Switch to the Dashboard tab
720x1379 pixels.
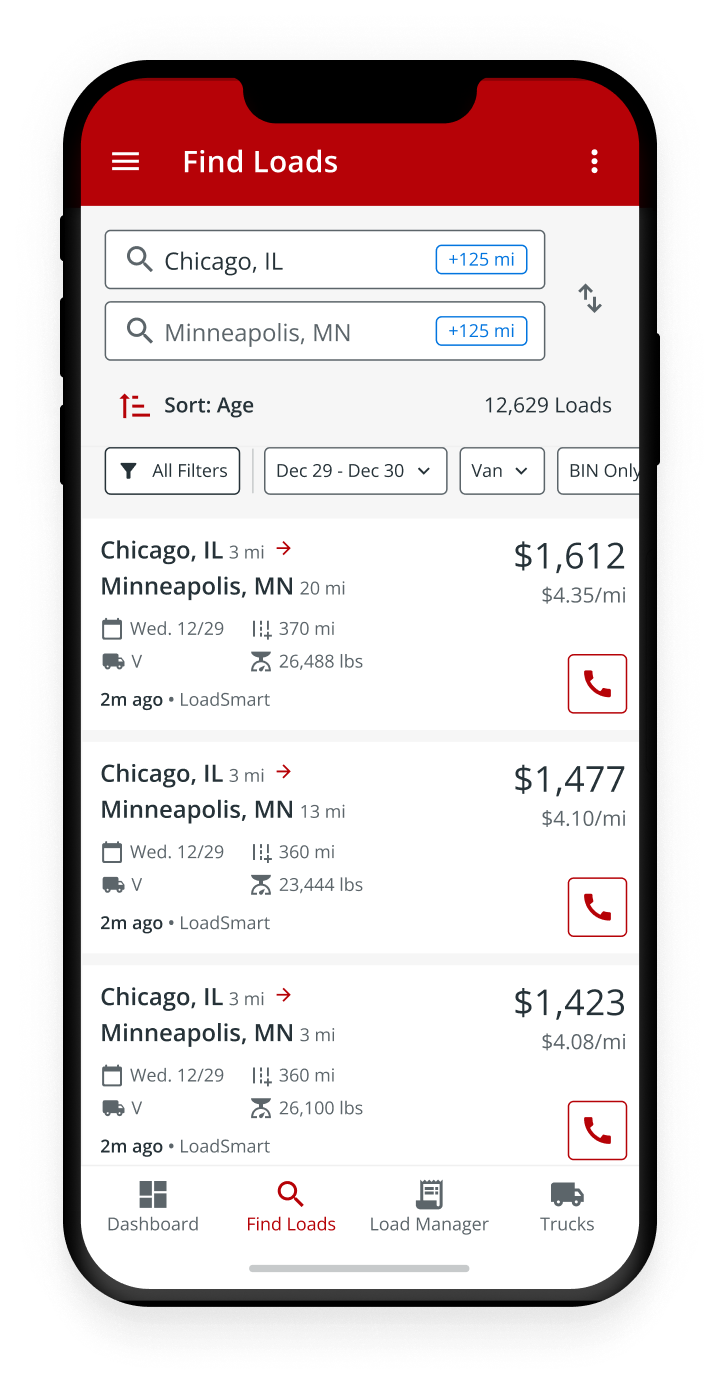[x=153, y=1207]
